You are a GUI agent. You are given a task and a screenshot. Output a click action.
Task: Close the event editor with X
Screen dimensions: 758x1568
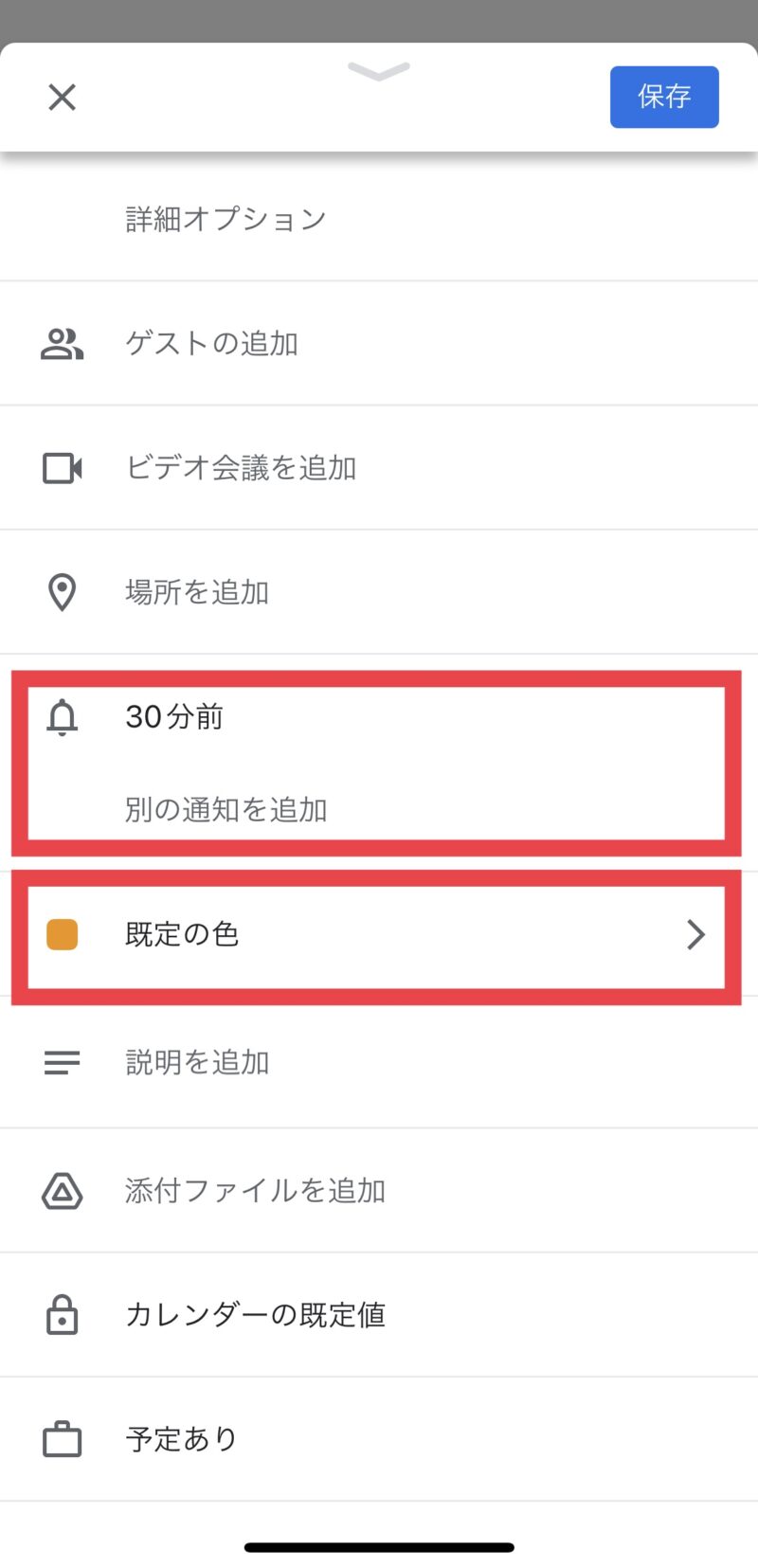63,97
